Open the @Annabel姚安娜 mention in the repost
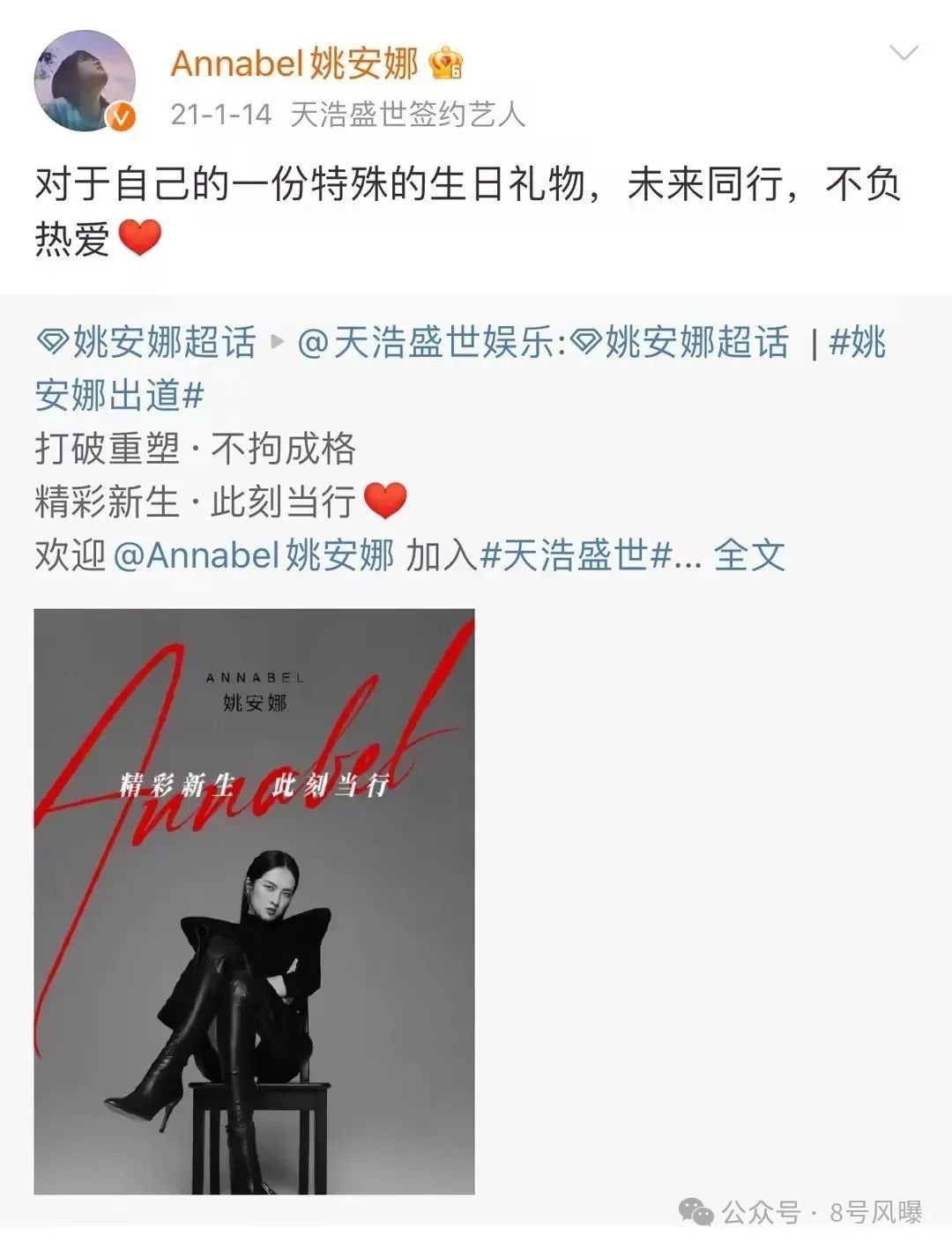 click(254, 555)
